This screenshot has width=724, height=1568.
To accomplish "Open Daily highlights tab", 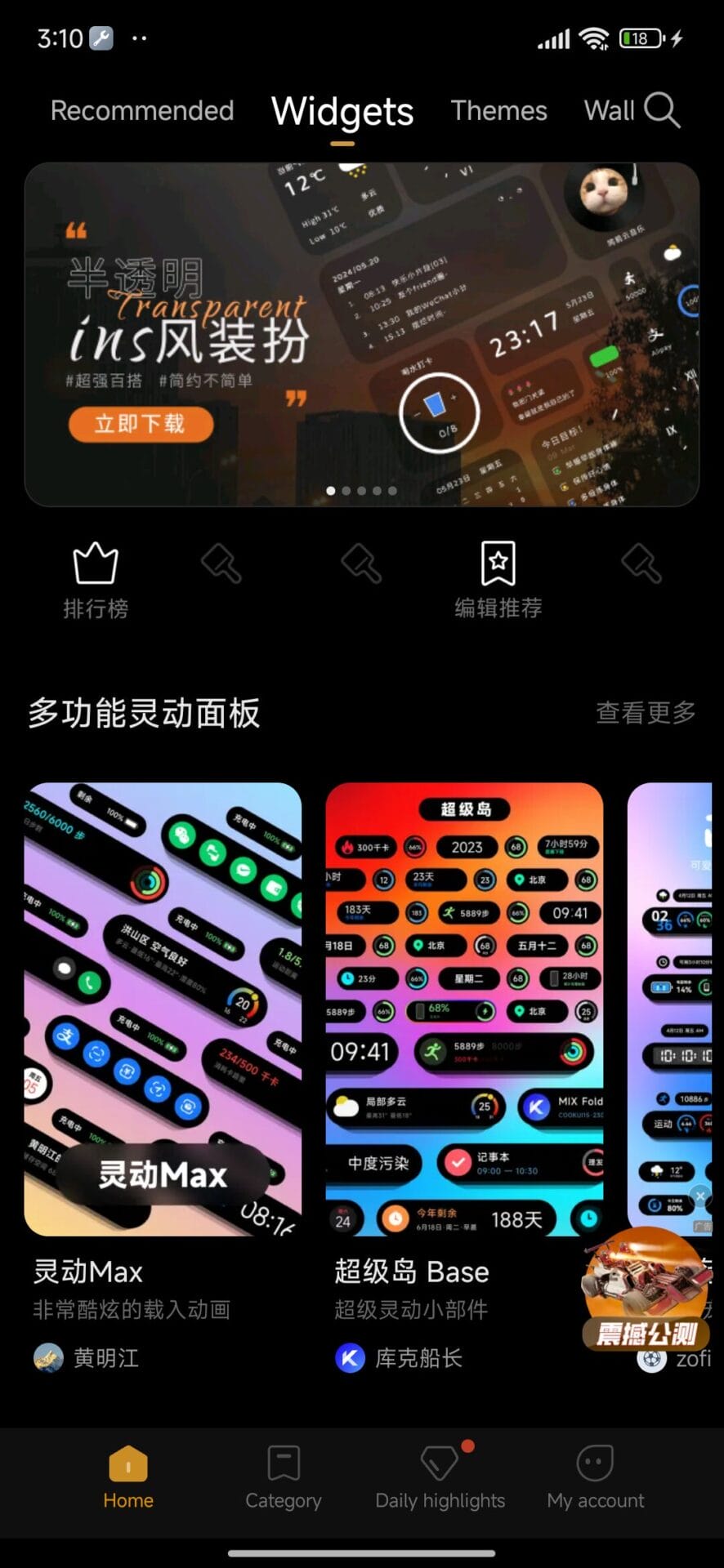I will click(x=440, y=1477).
